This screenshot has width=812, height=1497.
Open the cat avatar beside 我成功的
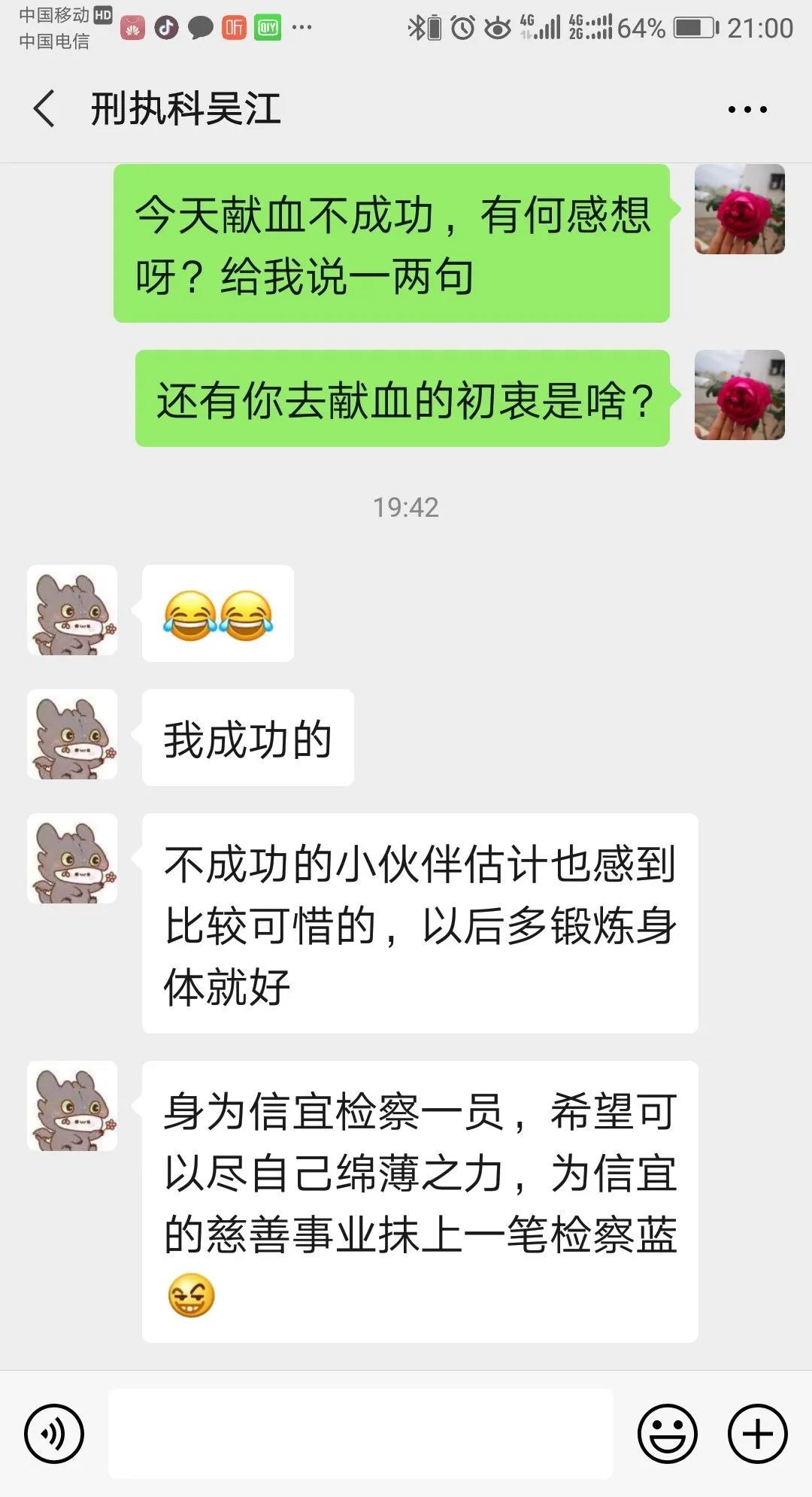(72, 734)
